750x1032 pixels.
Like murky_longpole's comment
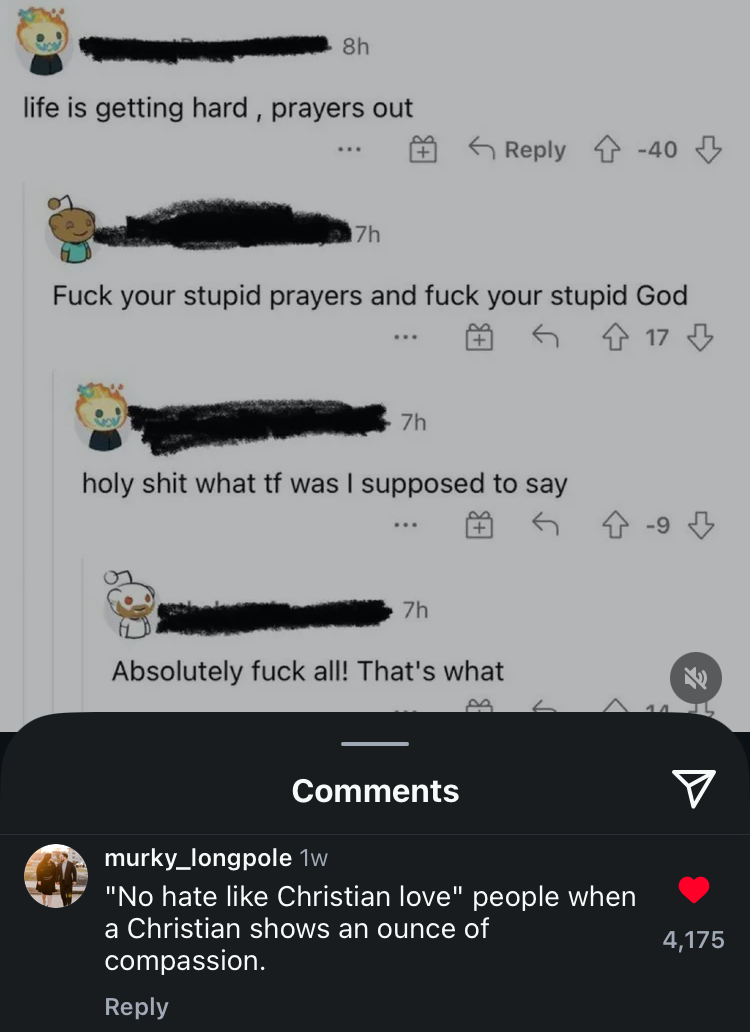tap(693, 888)
